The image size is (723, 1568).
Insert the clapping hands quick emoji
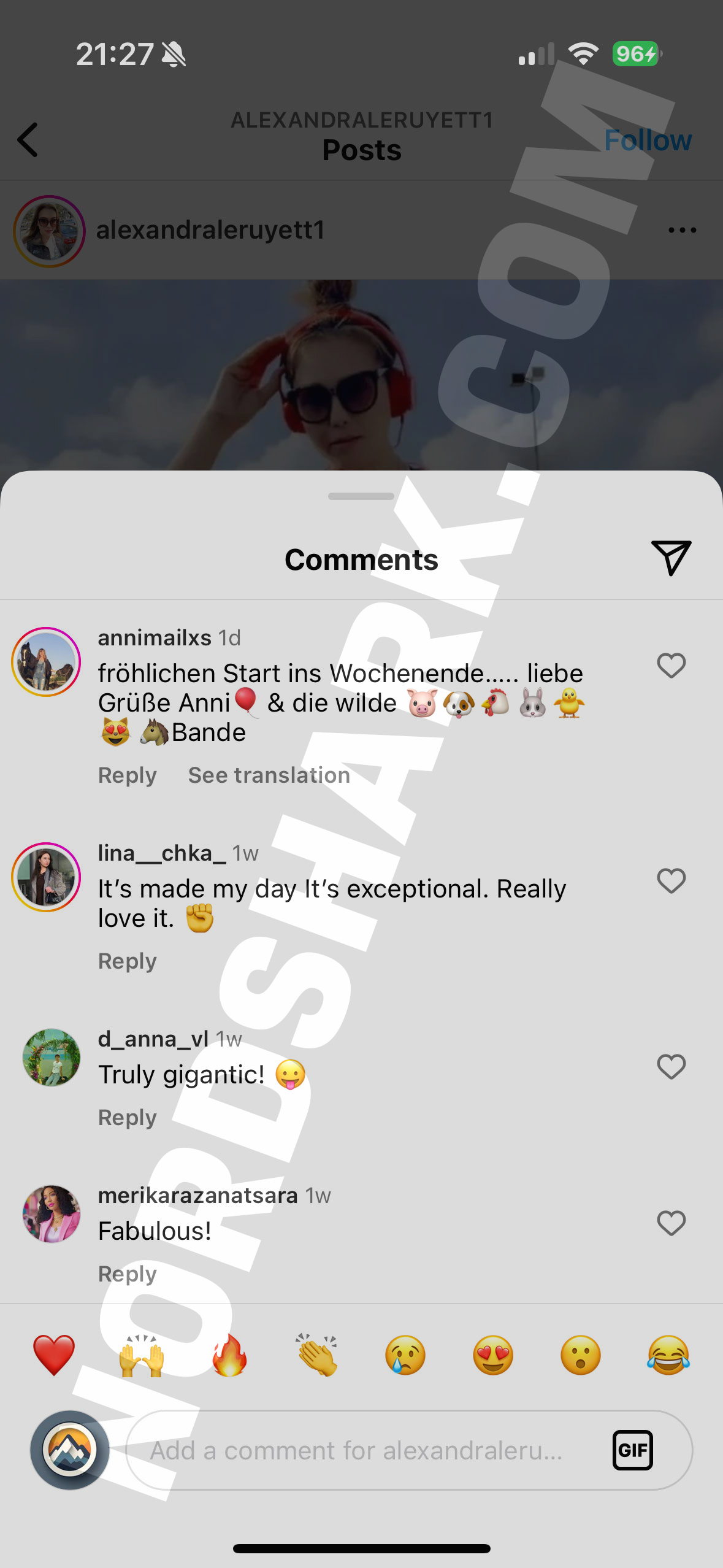318,1355
